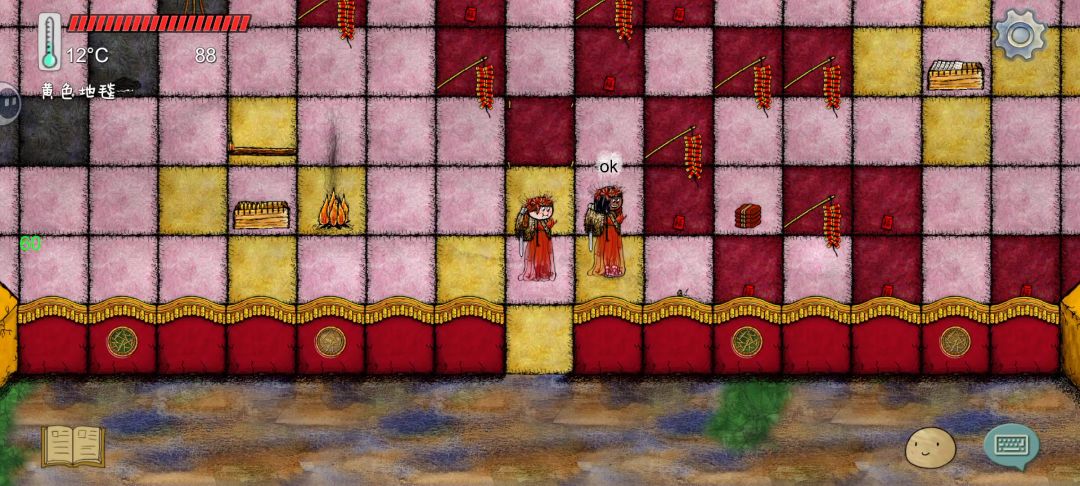Open the recipe book
This screenshot has width=1080, height=486.
click(73, 446)
